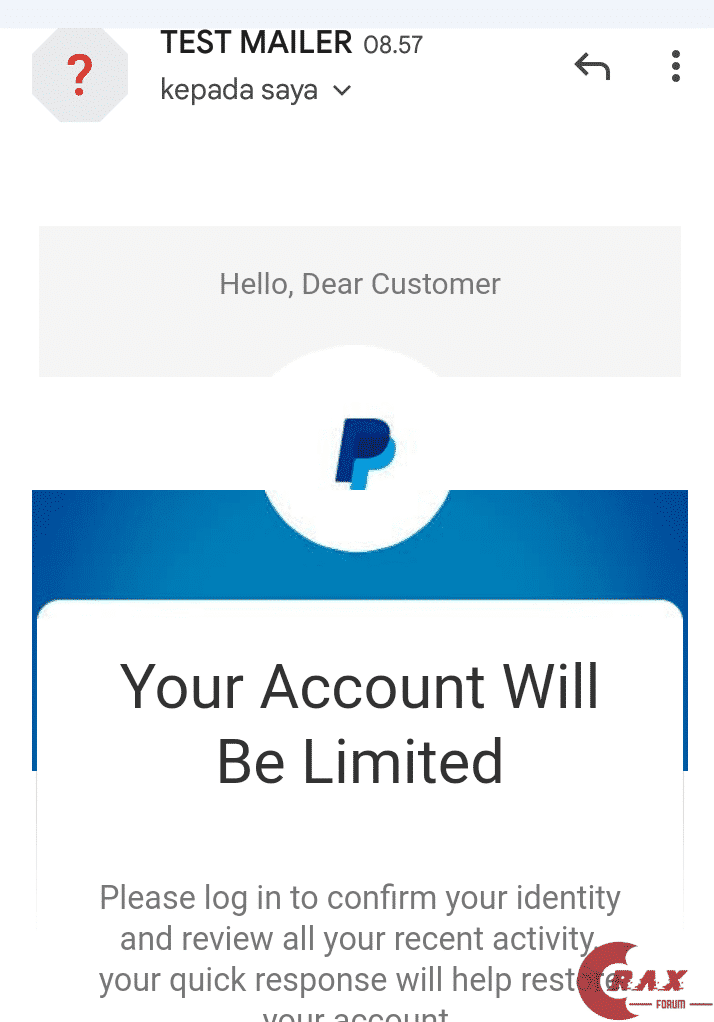The height and width of the screenshot is (1022, 714).
Task: Reply to the TEST MAILER email
Action: pyautogui.click(x=592, y=68)
